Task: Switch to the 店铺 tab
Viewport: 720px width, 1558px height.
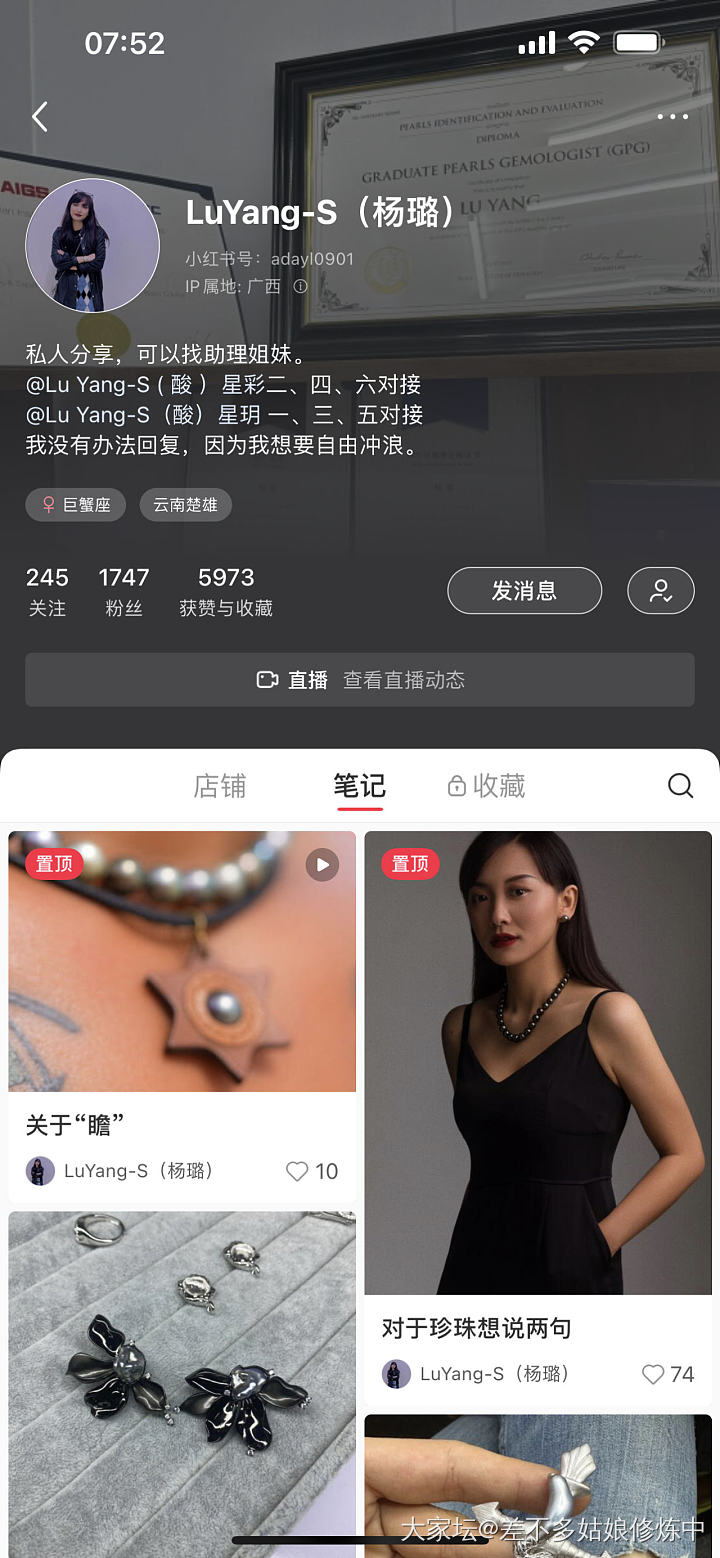Action: pyautogui.click(x=219, y=786)
